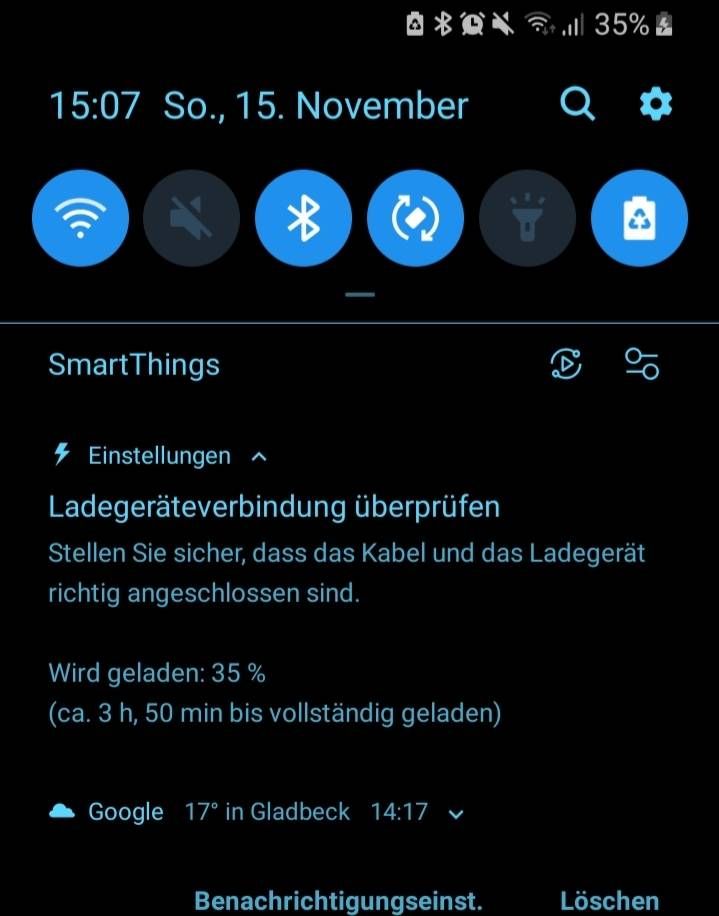
Task: Open Benachrichtigungseinst. notification settings
Action: click(x=338, y=900)
